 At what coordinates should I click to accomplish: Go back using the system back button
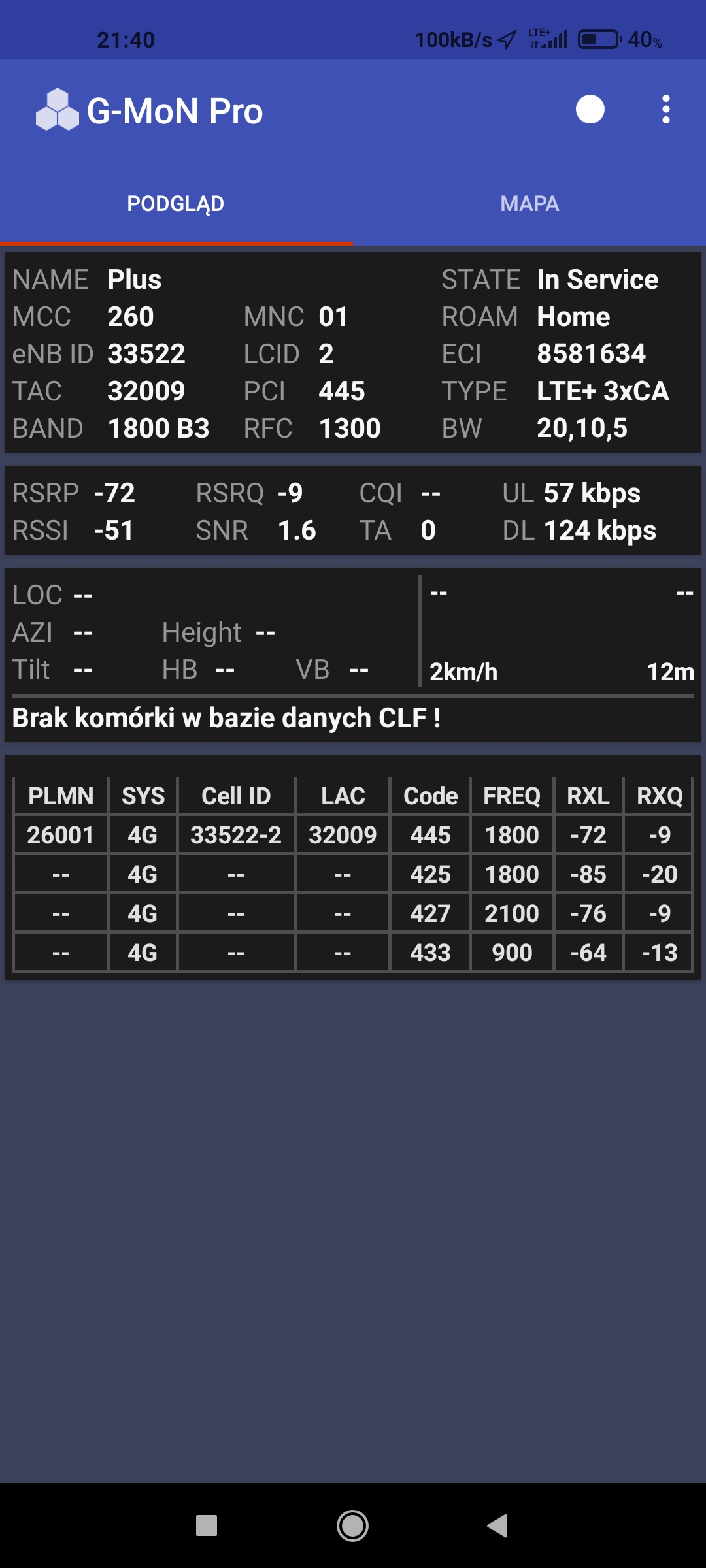498,1526
